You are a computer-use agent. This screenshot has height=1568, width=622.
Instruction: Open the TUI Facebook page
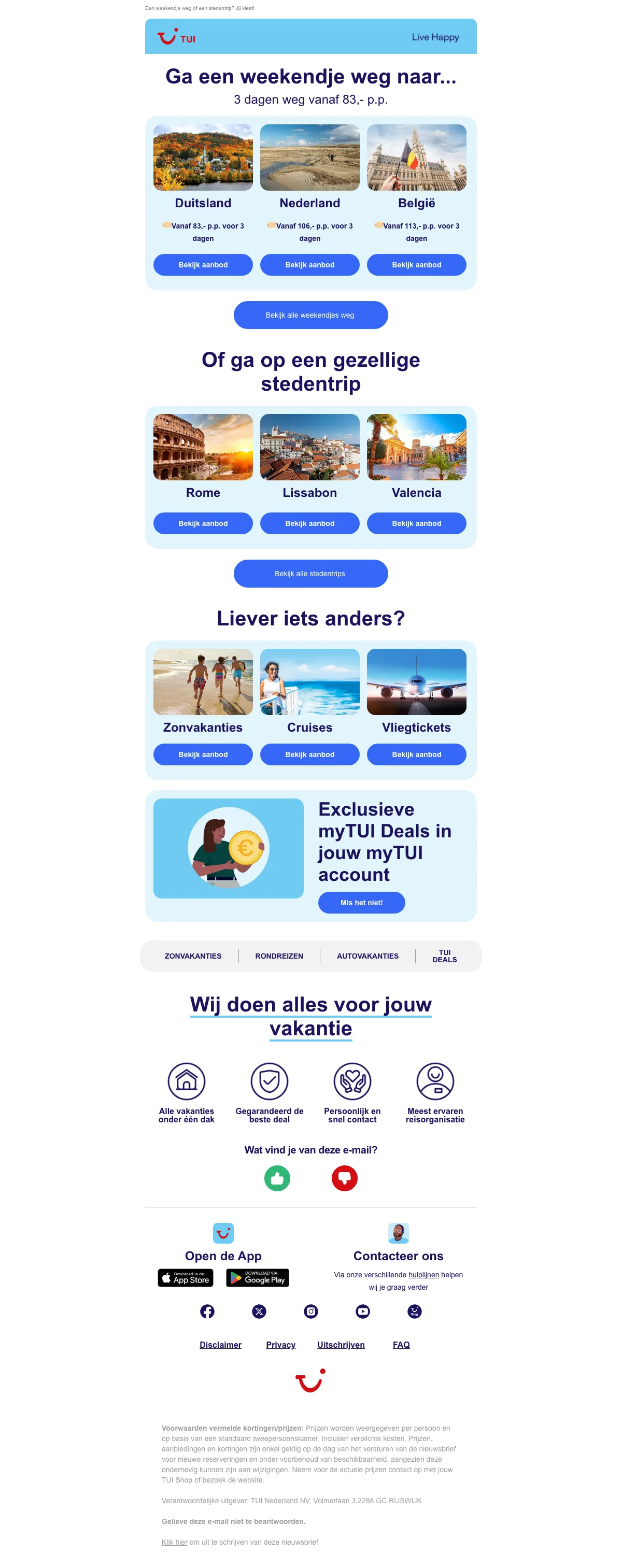coord(207,1311)
